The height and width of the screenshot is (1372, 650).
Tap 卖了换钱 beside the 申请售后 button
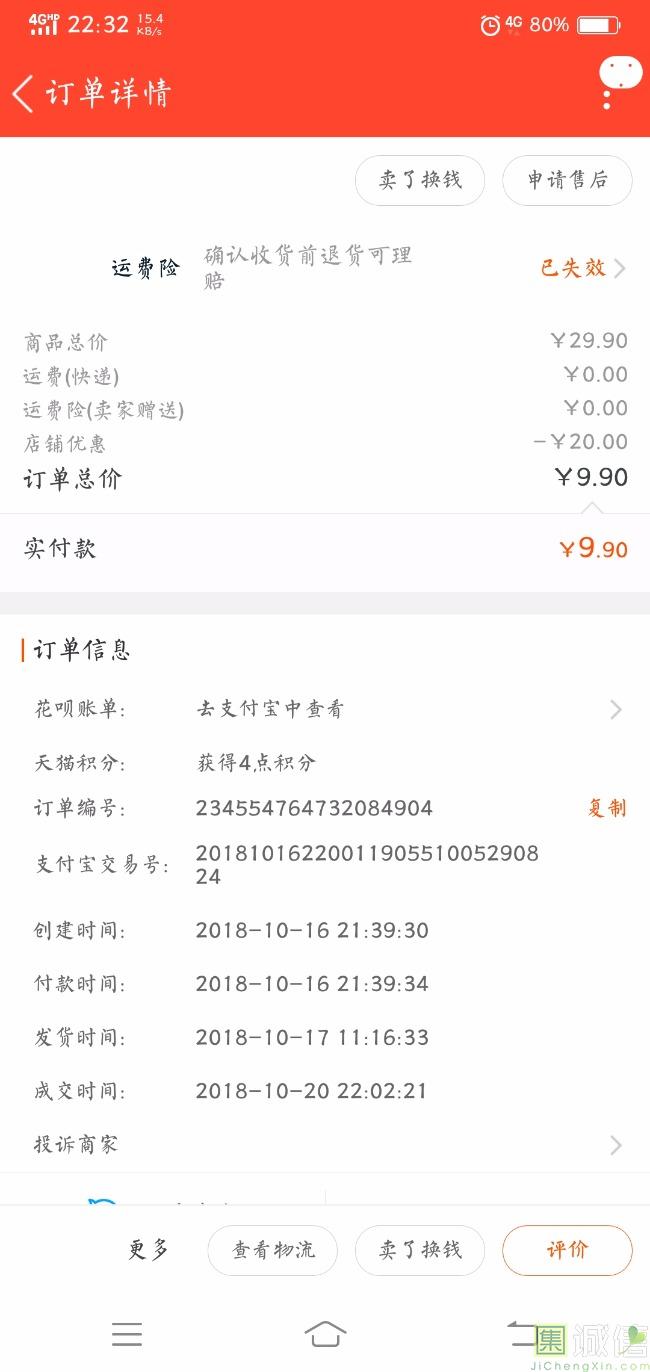(x=420, y=180)
